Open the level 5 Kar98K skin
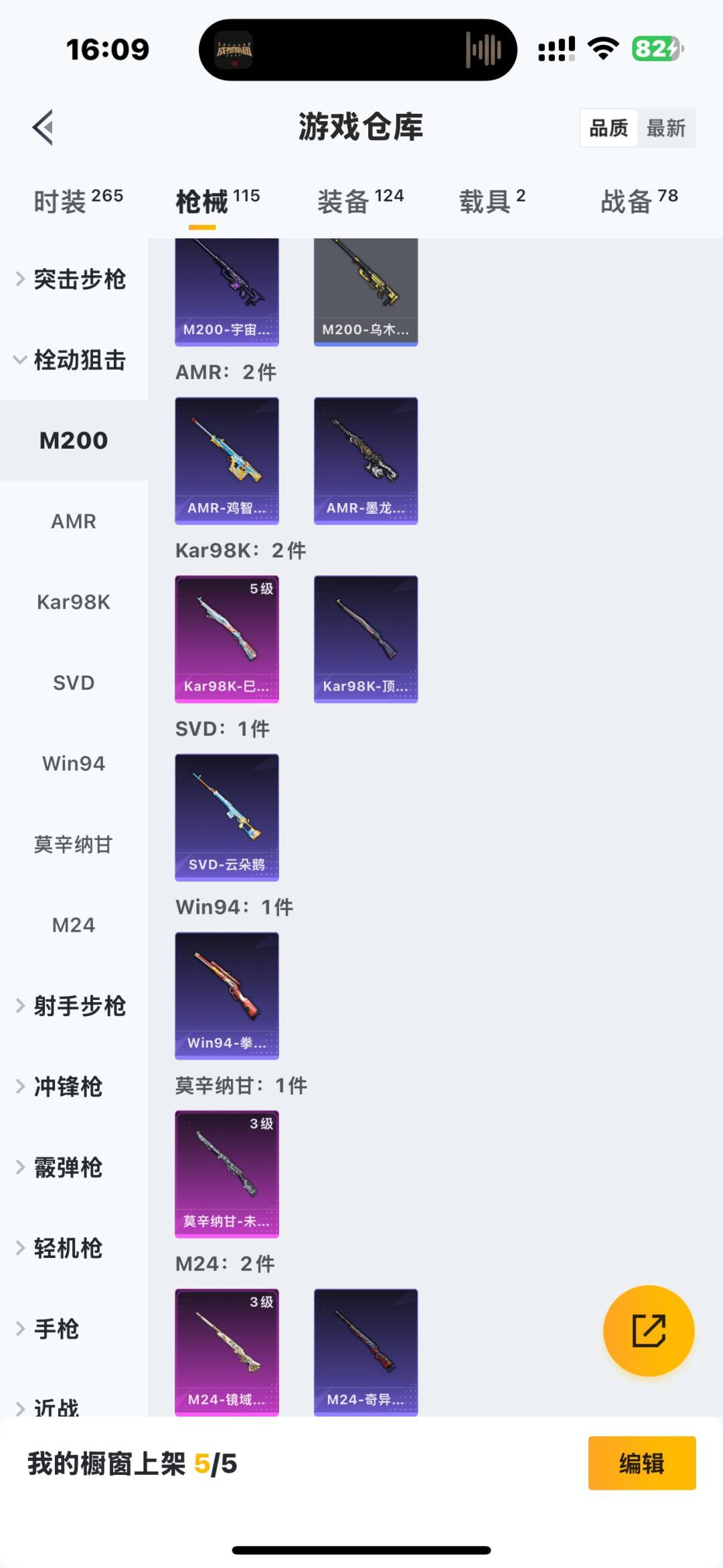Viewport: 723px width, 1568px height. click(x=226, y=638)
